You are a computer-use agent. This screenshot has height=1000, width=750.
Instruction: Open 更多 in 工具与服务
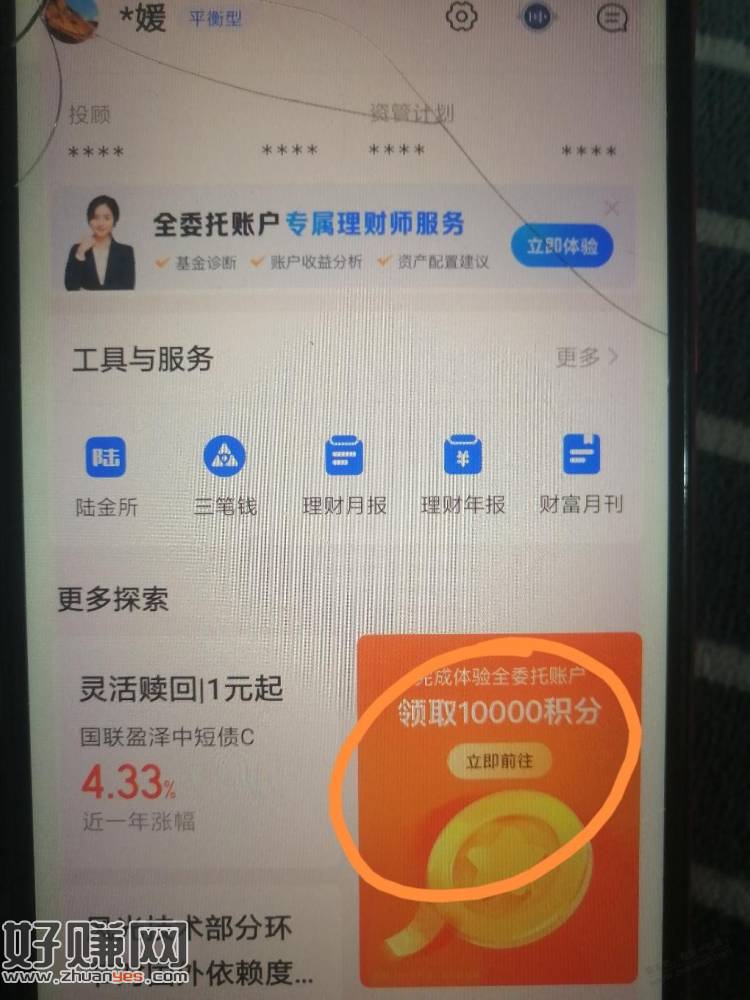click(588, 356)
